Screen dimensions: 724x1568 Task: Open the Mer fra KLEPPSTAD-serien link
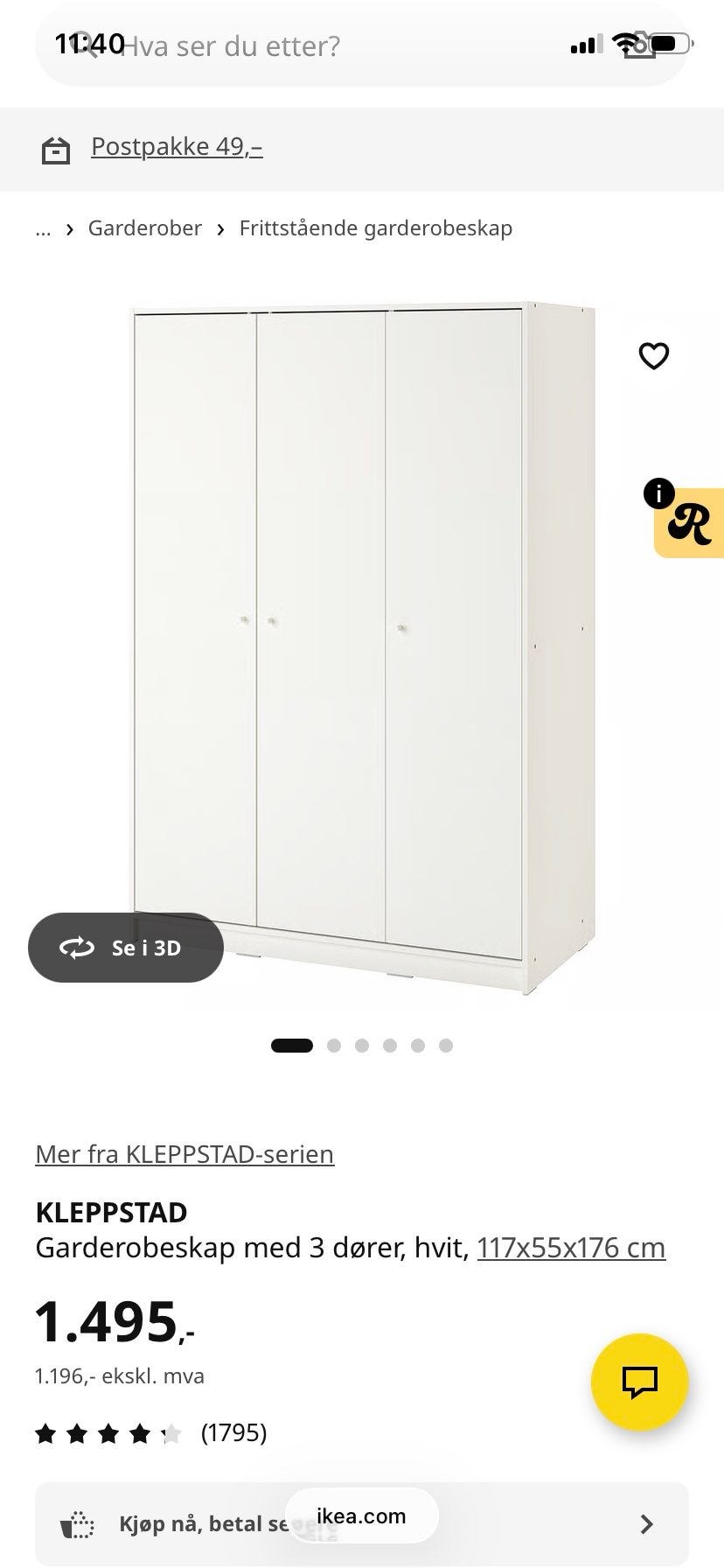(184, 1154)
